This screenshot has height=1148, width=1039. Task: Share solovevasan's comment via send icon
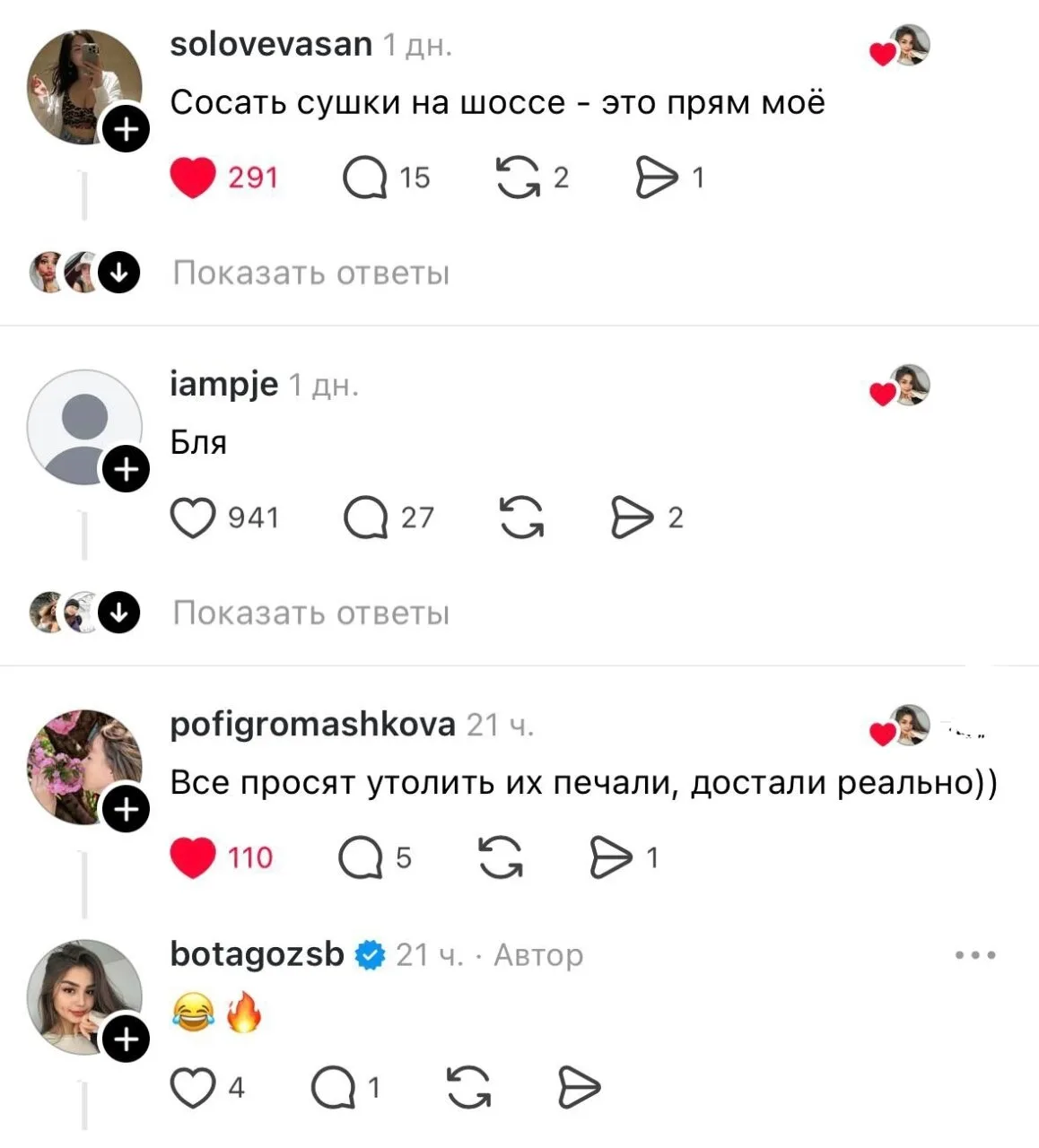click(656, 178)
